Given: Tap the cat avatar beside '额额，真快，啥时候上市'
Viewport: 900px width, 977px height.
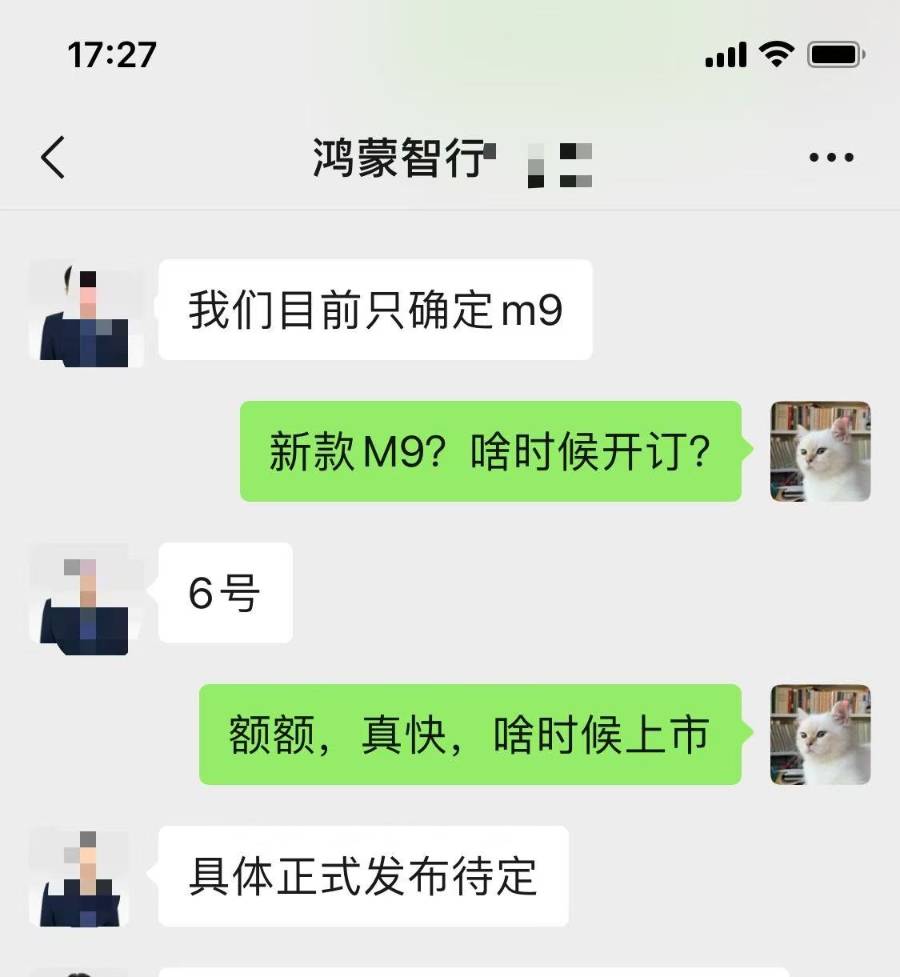Looking at the screenshot, I should click(820, 734).
